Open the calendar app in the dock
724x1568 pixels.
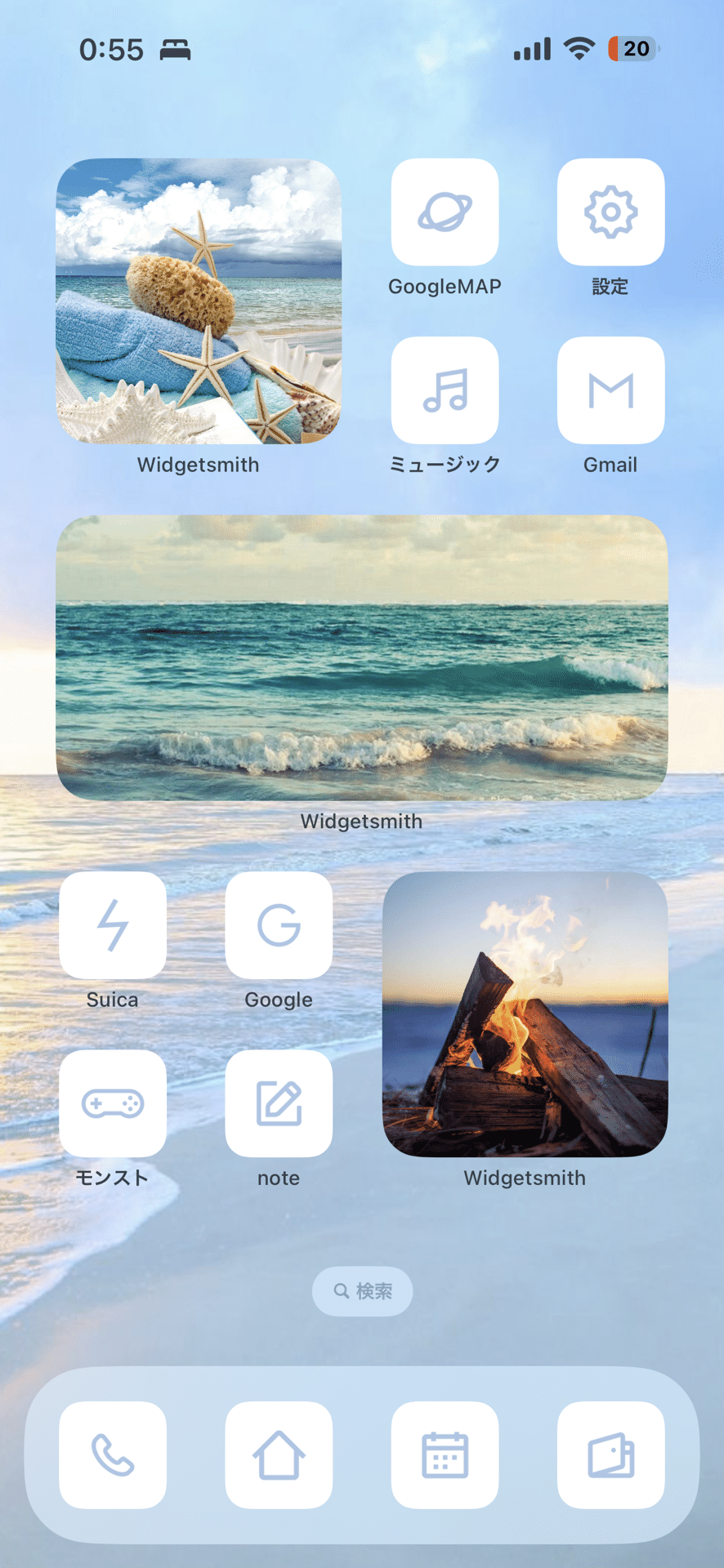pyautogui.click(x=445, y=1455)
